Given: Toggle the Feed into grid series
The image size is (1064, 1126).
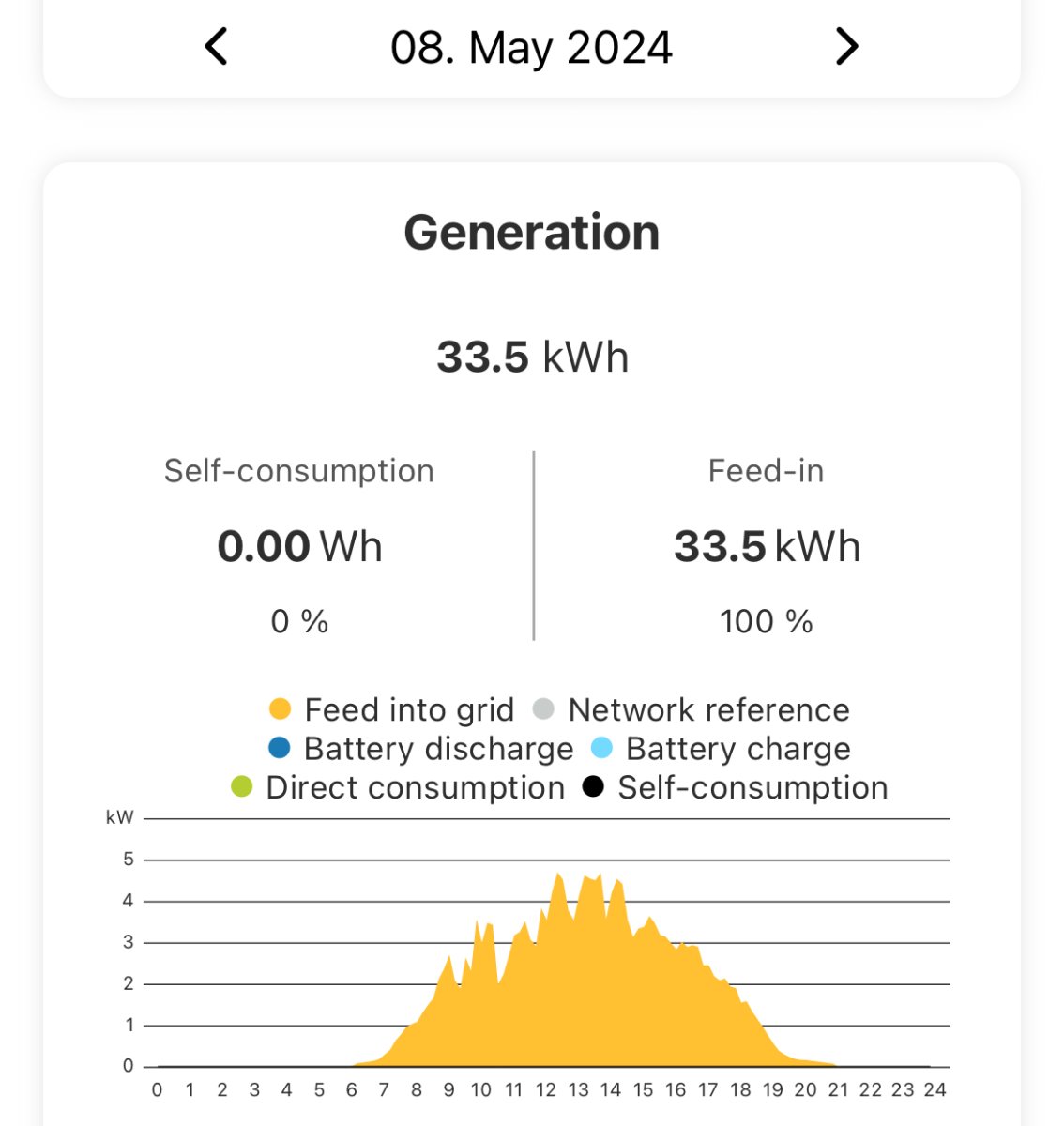Looking at the screenshot, I should click(x=392, y=710).
